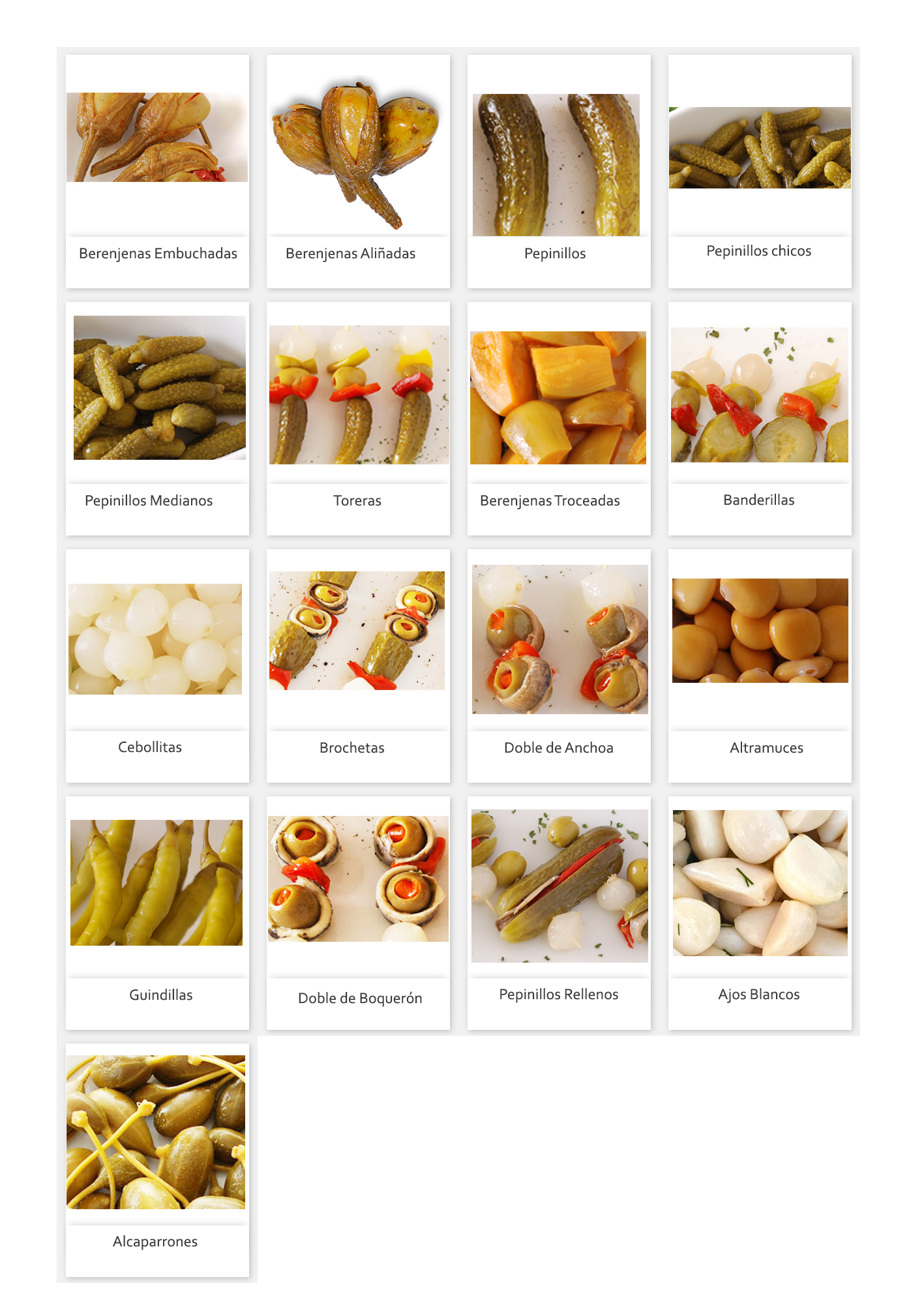Tap the Pepinillos Rellenos card
This screenshot has width=924, height=1294.
click(559, 912)
